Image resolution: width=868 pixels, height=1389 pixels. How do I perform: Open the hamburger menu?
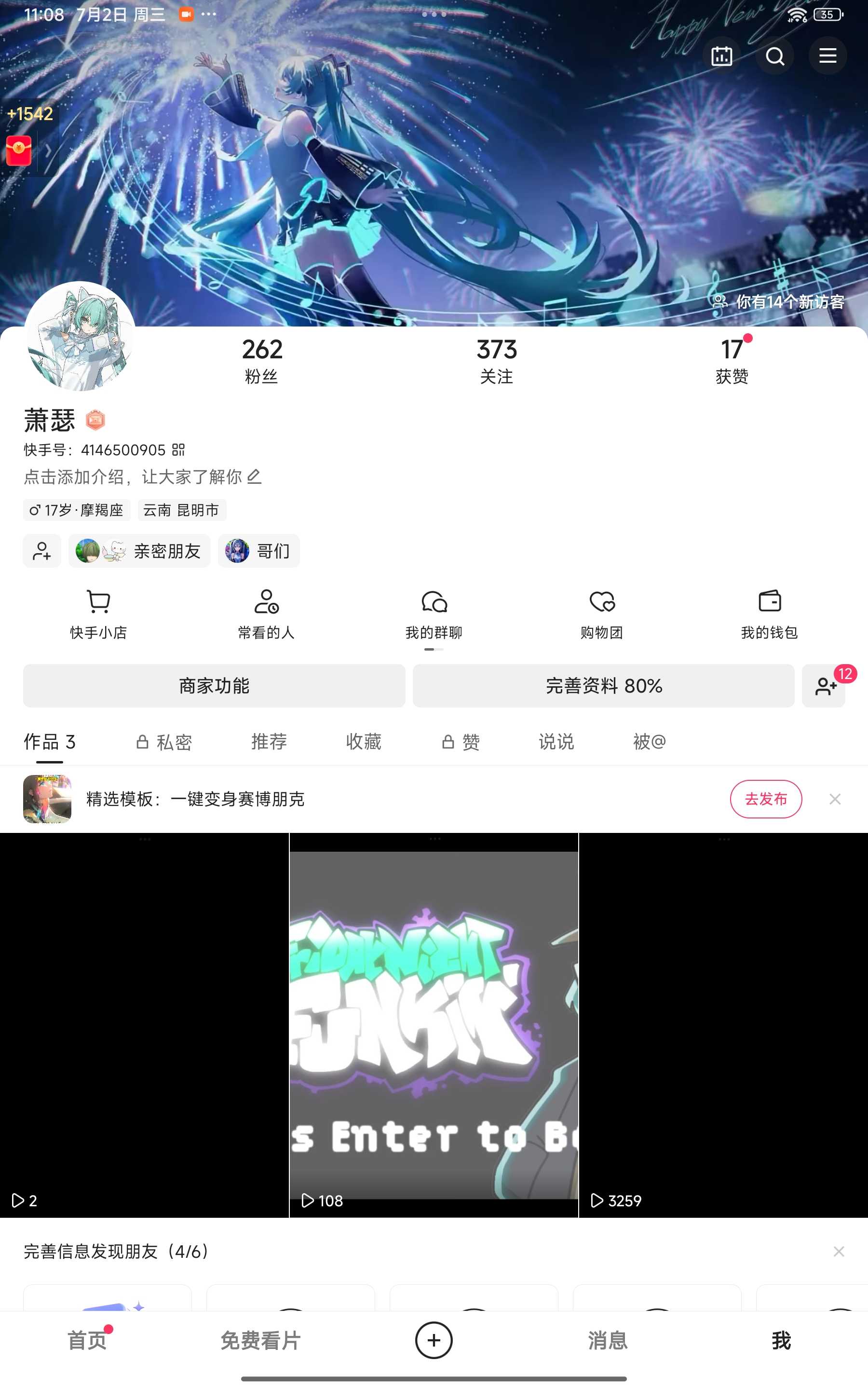(827, 56)
